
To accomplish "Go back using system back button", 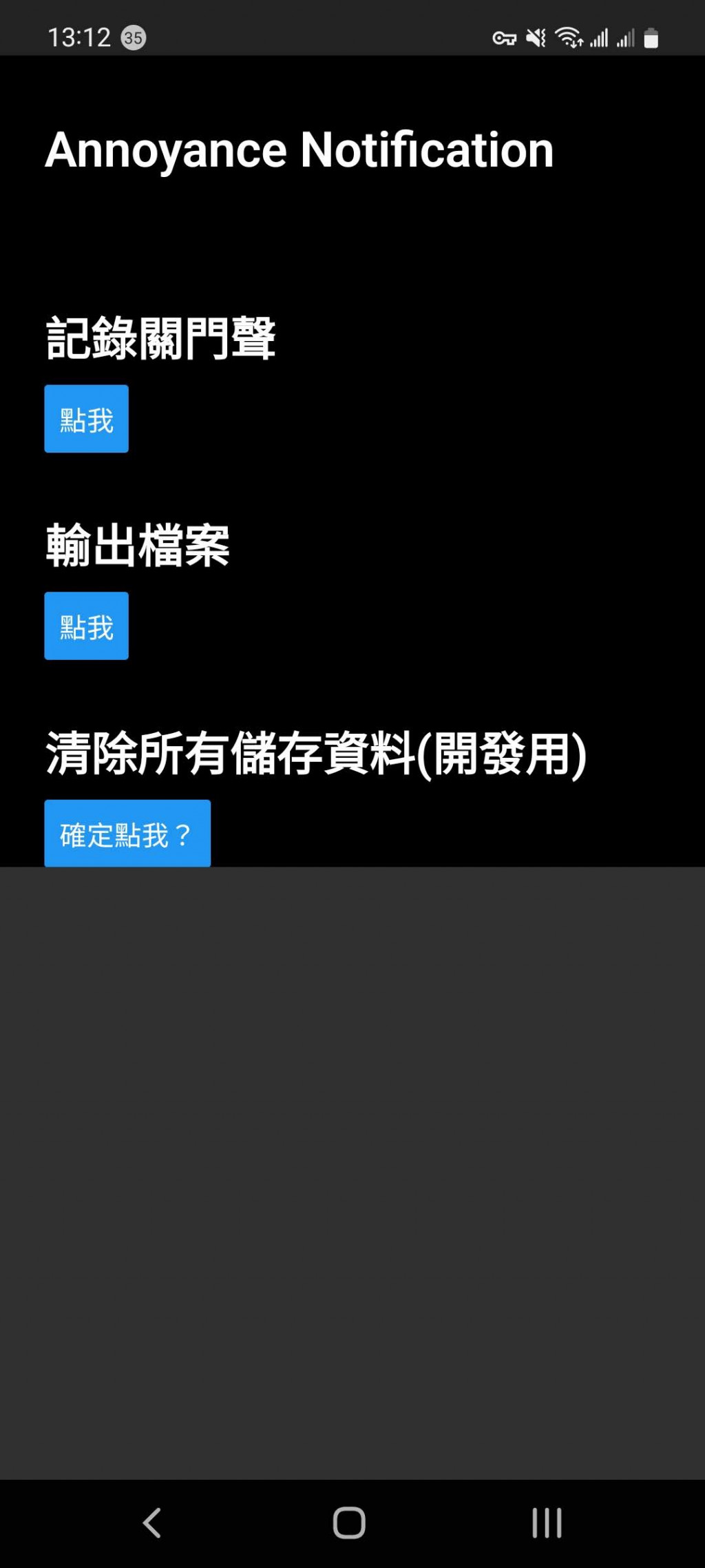I will [x=152, y=1523].
